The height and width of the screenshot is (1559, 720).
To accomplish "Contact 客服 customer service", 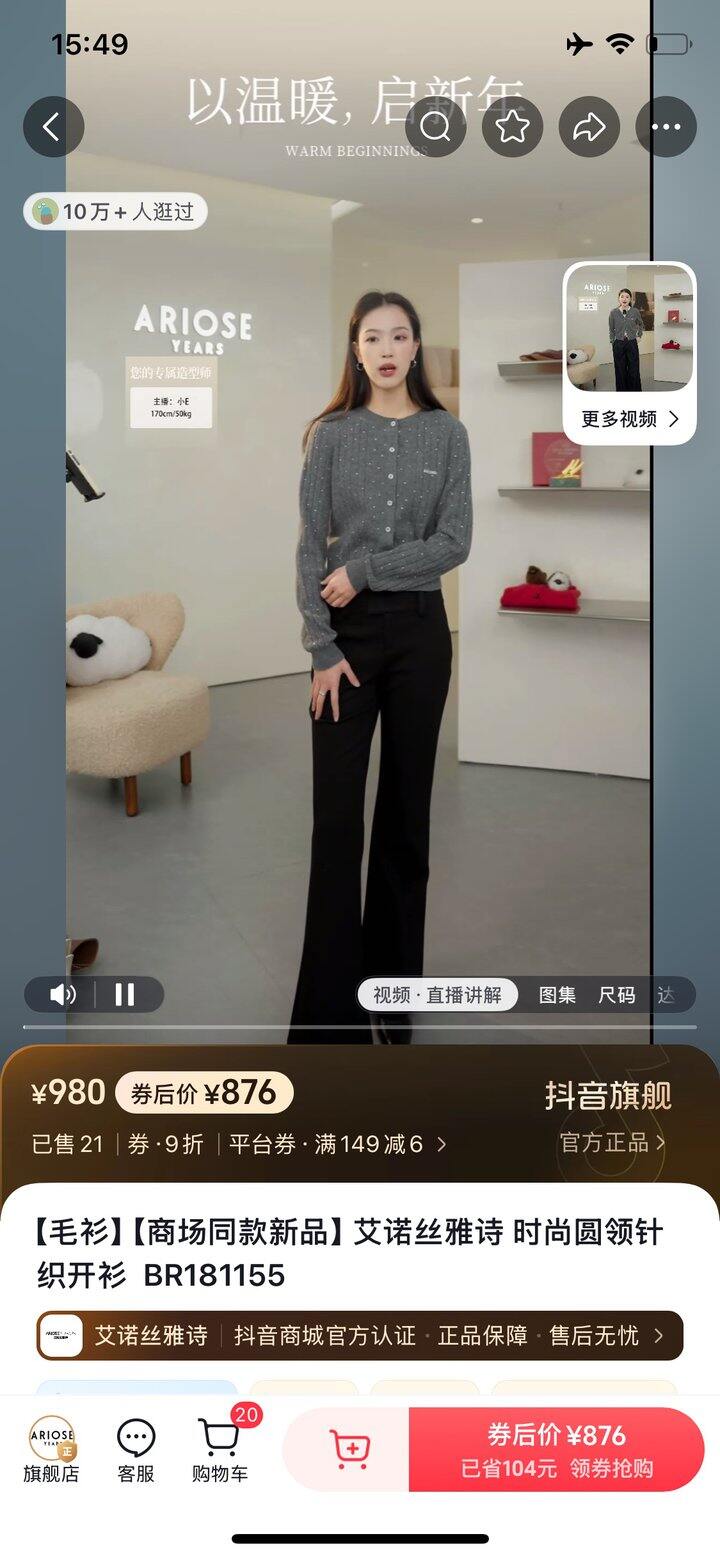I will tap(136, 1449).
